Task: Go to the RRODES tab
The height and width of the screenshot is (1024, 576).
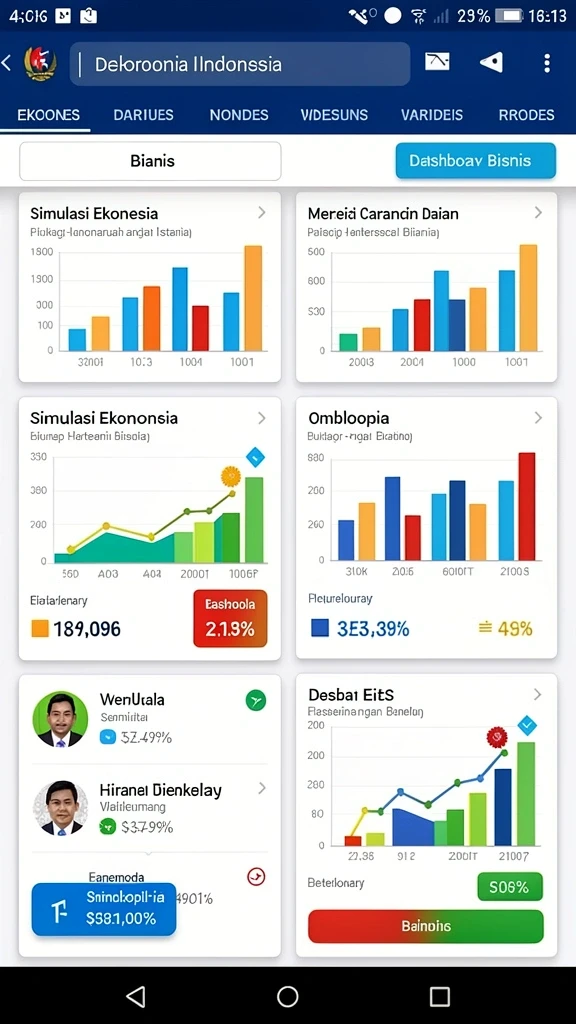Action: [526, 115]
